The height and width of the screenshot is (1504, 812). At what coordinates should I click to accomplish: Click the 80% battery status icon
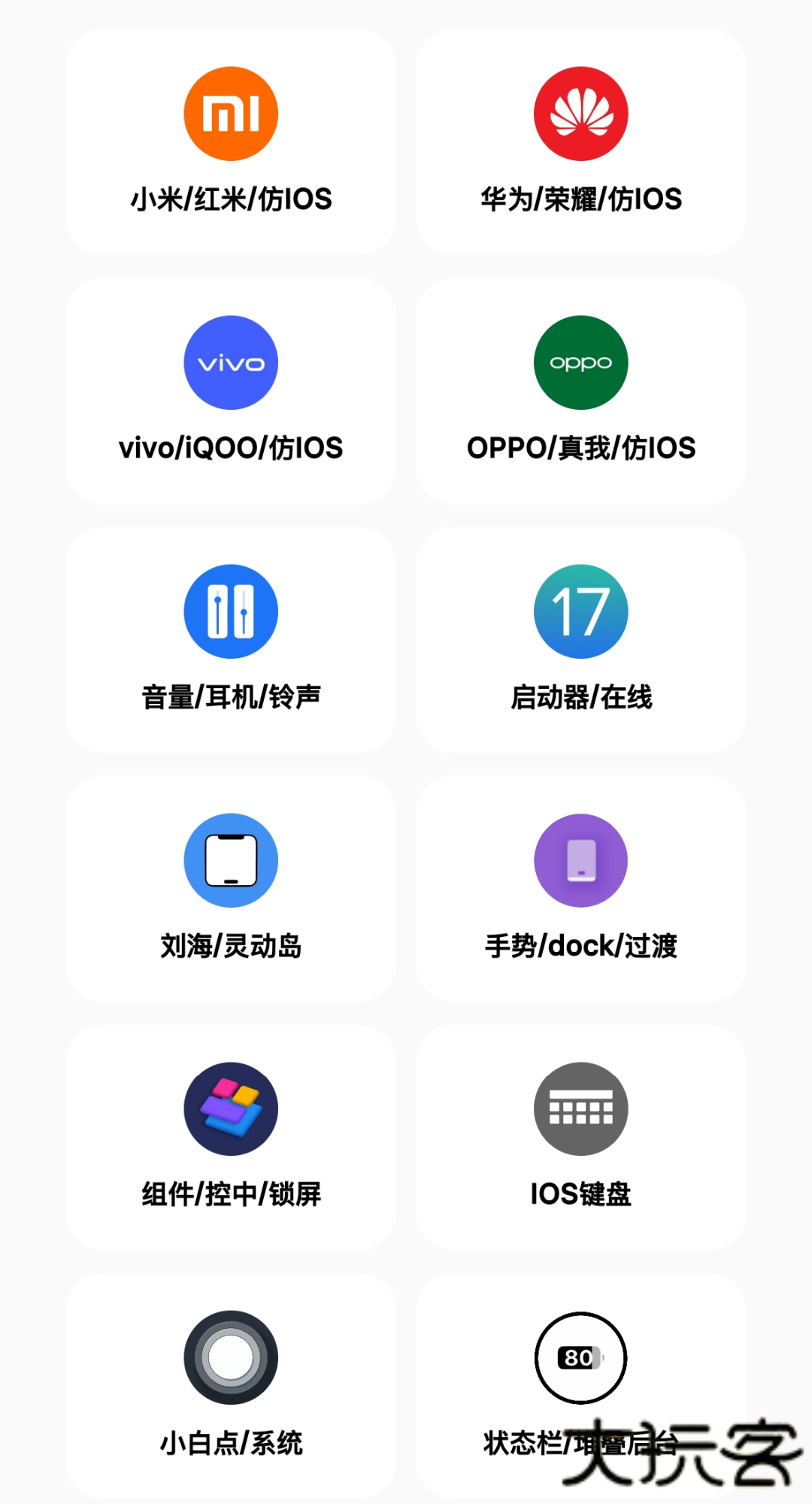coord(580,1359)
